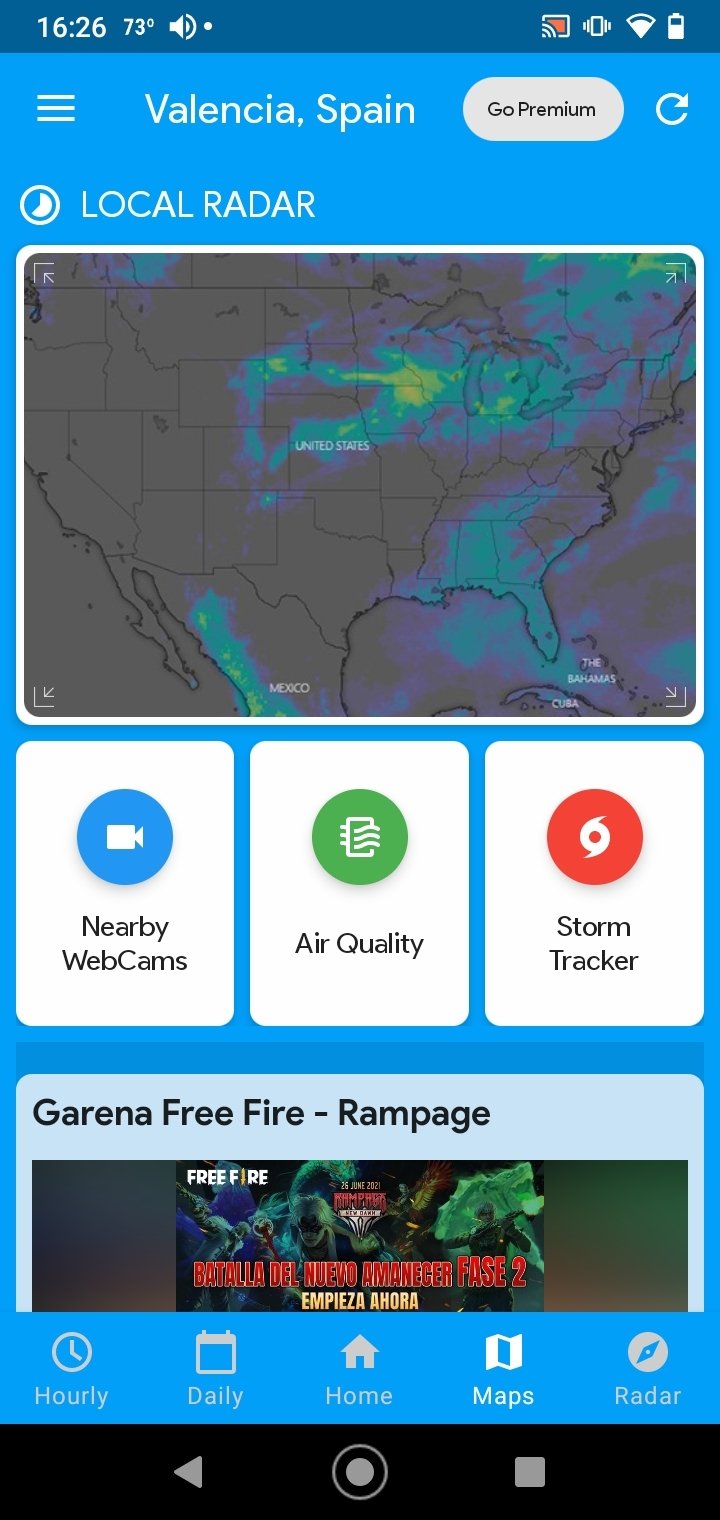Image resolution: width=720 pixels, height=1520 pixels.
Task: Switch to the Daily tab
Action: (x=216, y=1368)
